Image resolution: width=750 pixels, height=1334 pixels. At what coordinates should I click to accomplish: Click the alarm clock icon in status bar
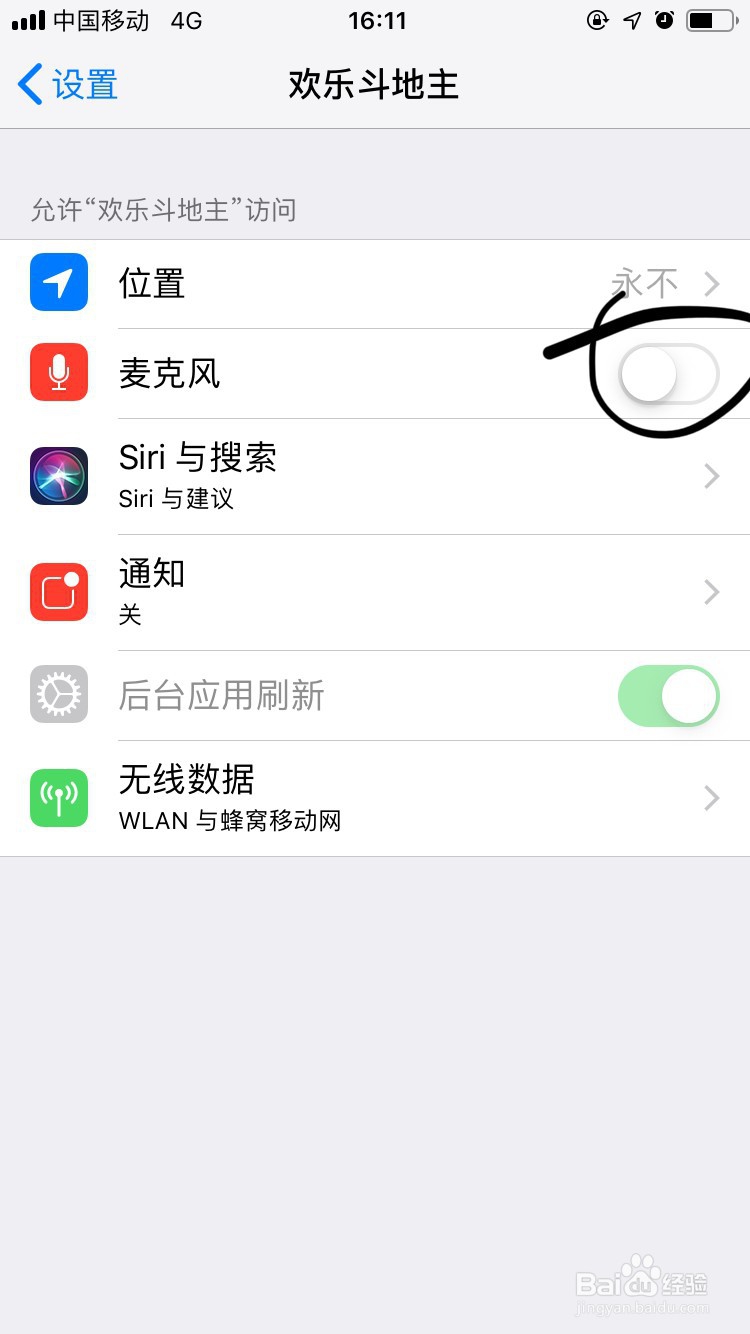(x=664, y=20)
